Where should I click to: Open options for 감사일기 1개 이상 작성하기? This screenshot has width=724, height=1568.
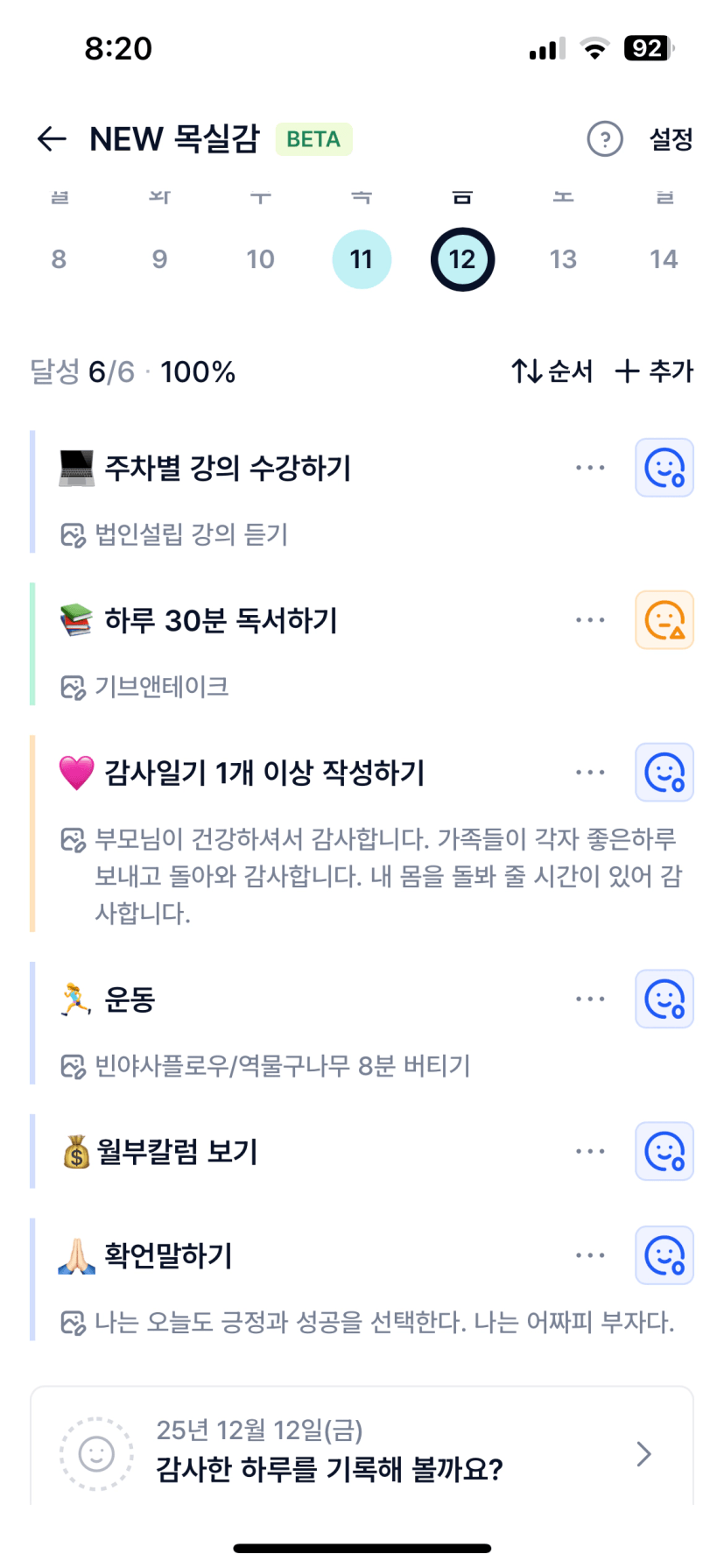590,773
